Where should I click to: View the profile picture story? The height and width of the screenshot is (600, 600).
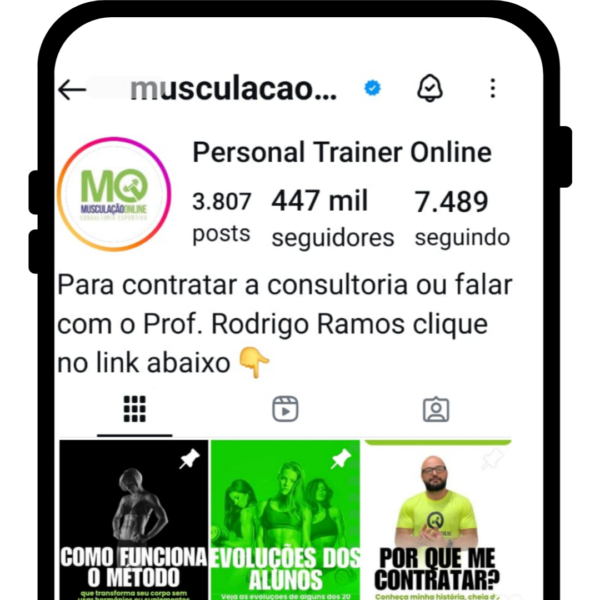coord(114,194)
